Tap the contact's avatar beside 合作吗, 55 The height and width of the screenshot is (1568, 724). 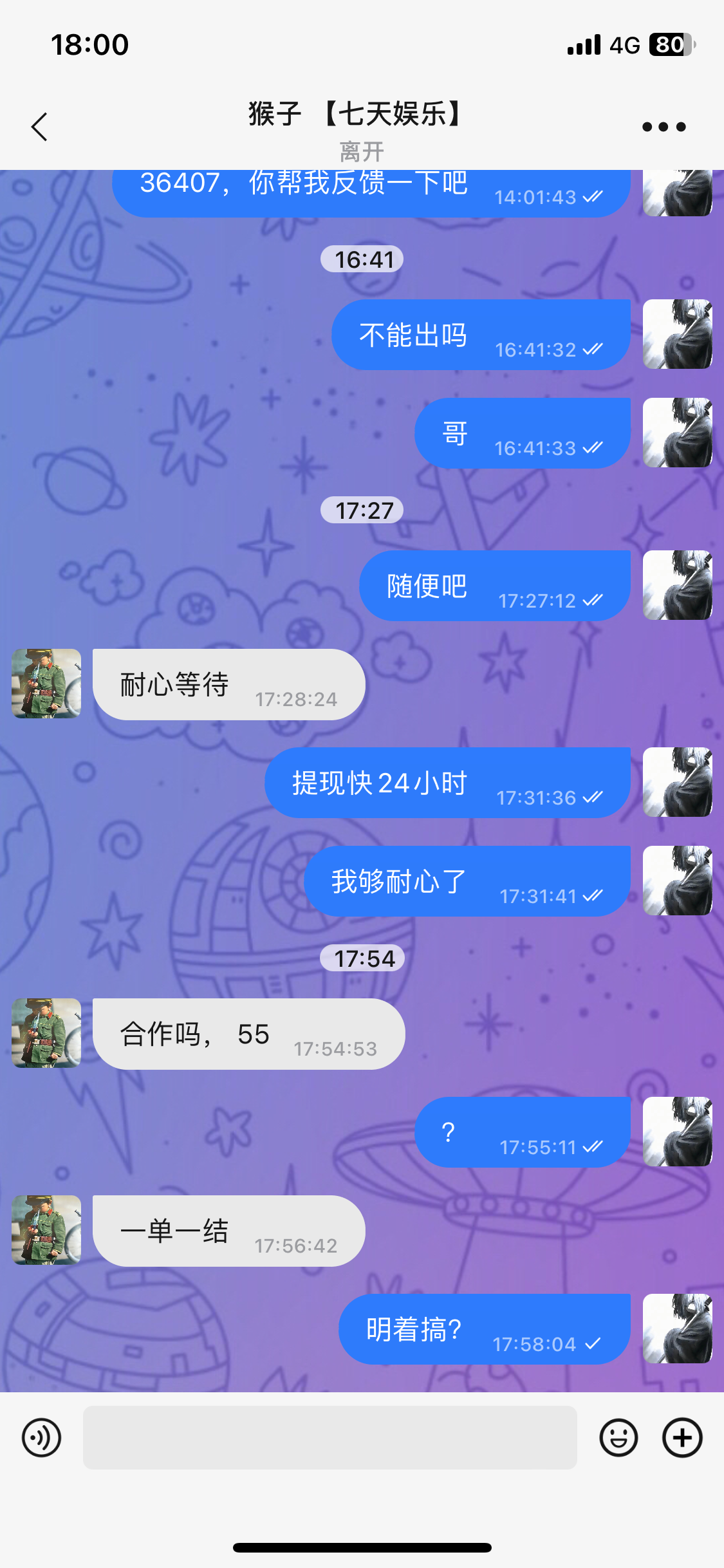[x=46, y=1033]
